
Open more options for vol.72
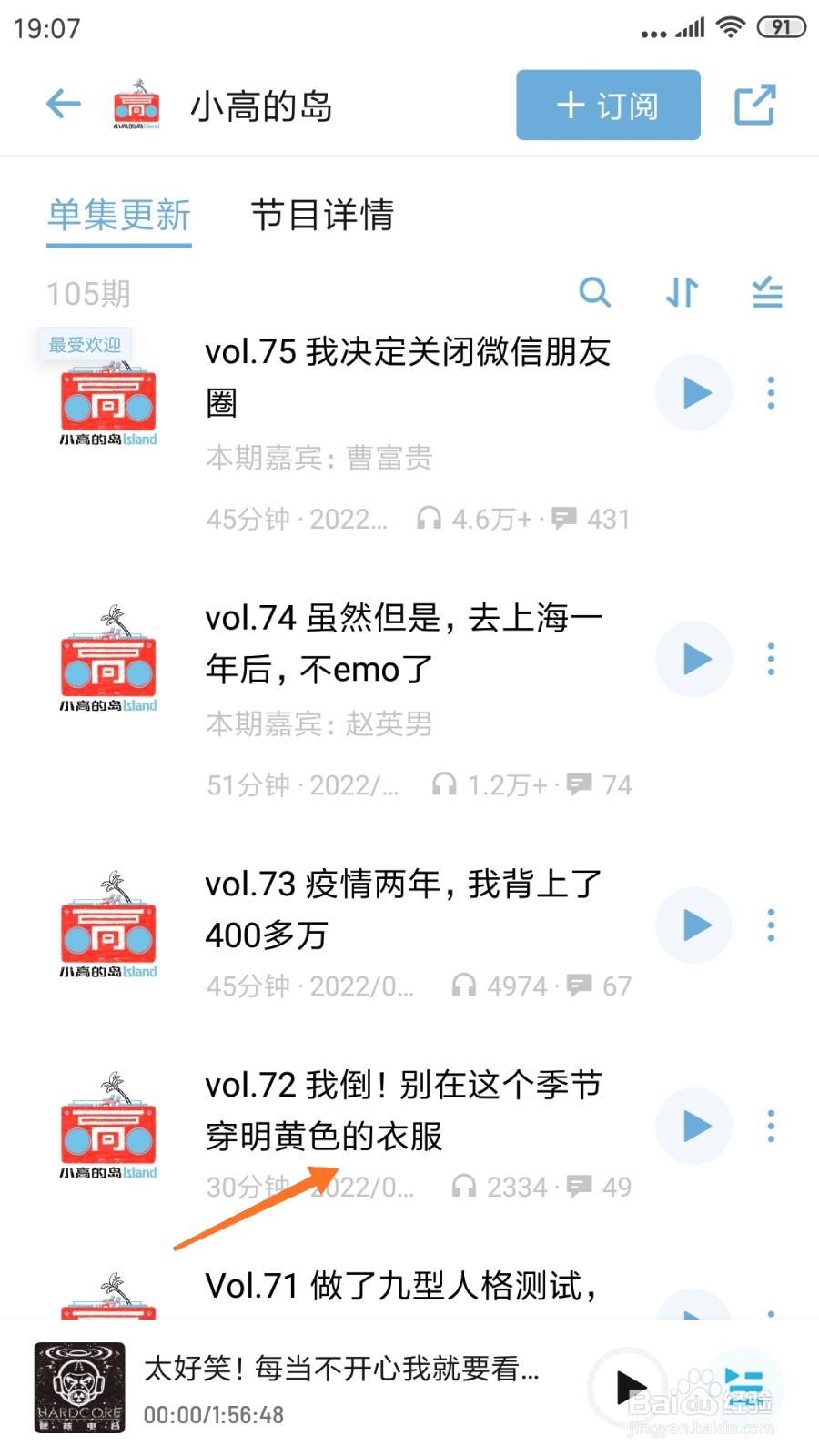771,1127
